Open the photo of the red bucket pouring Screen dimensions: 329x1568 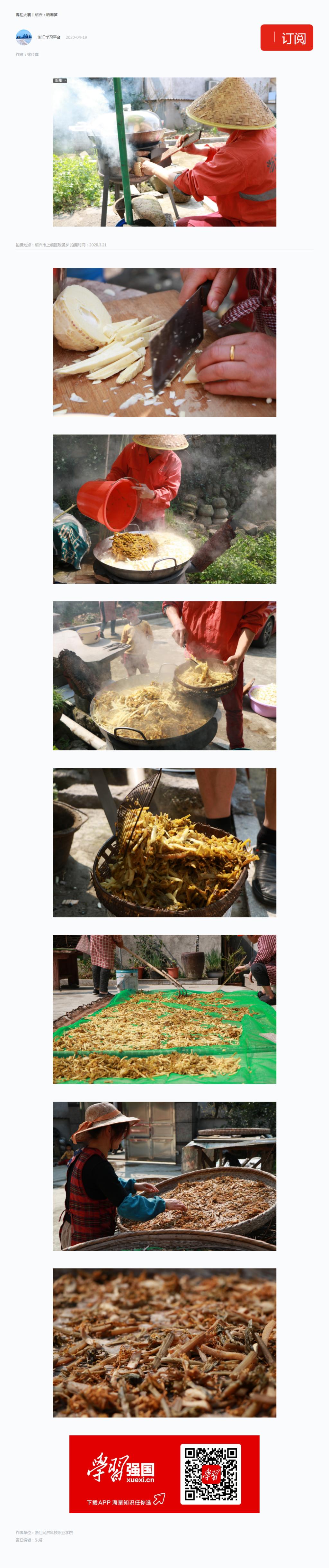click(164, 509)
